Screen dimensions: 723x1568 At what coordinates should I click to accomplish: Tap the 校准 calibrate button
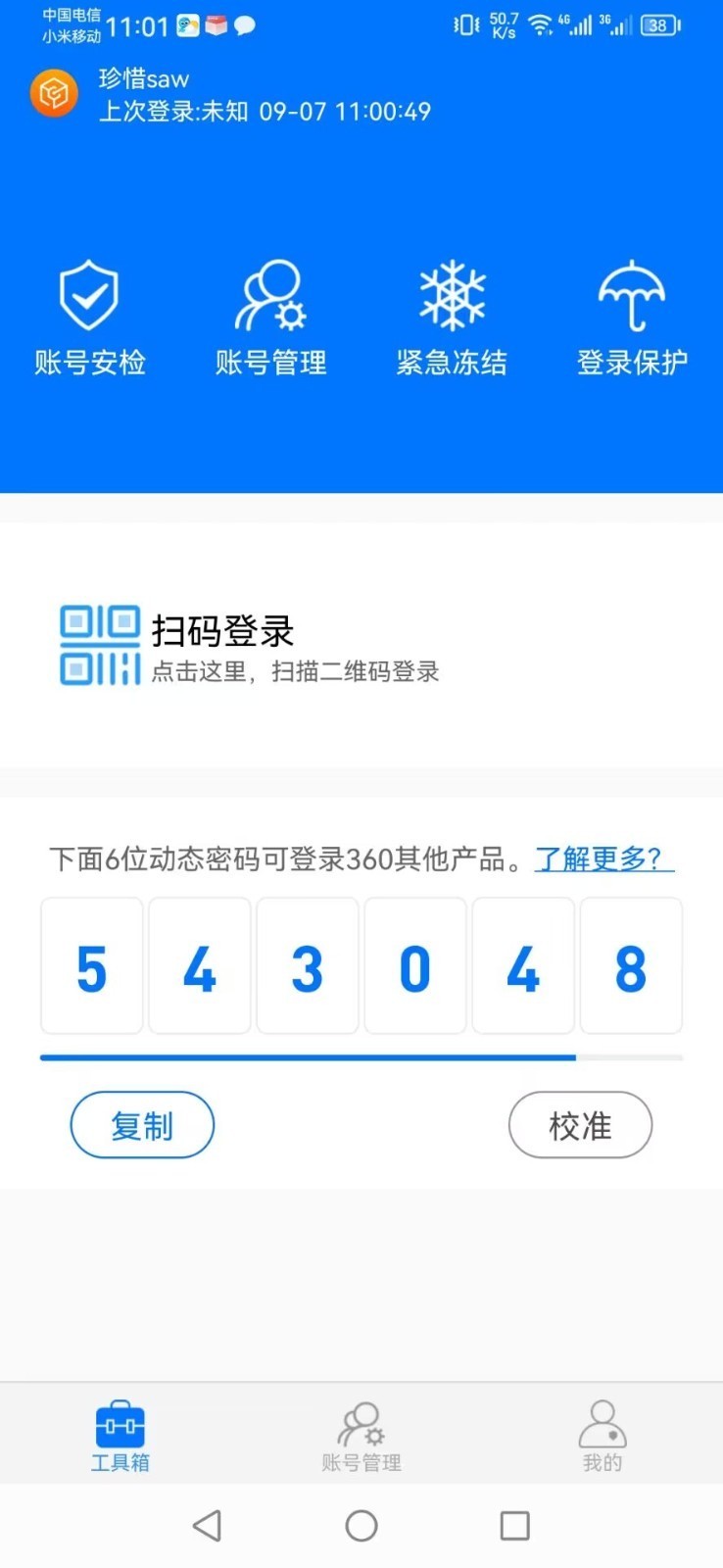(580, 1125)
